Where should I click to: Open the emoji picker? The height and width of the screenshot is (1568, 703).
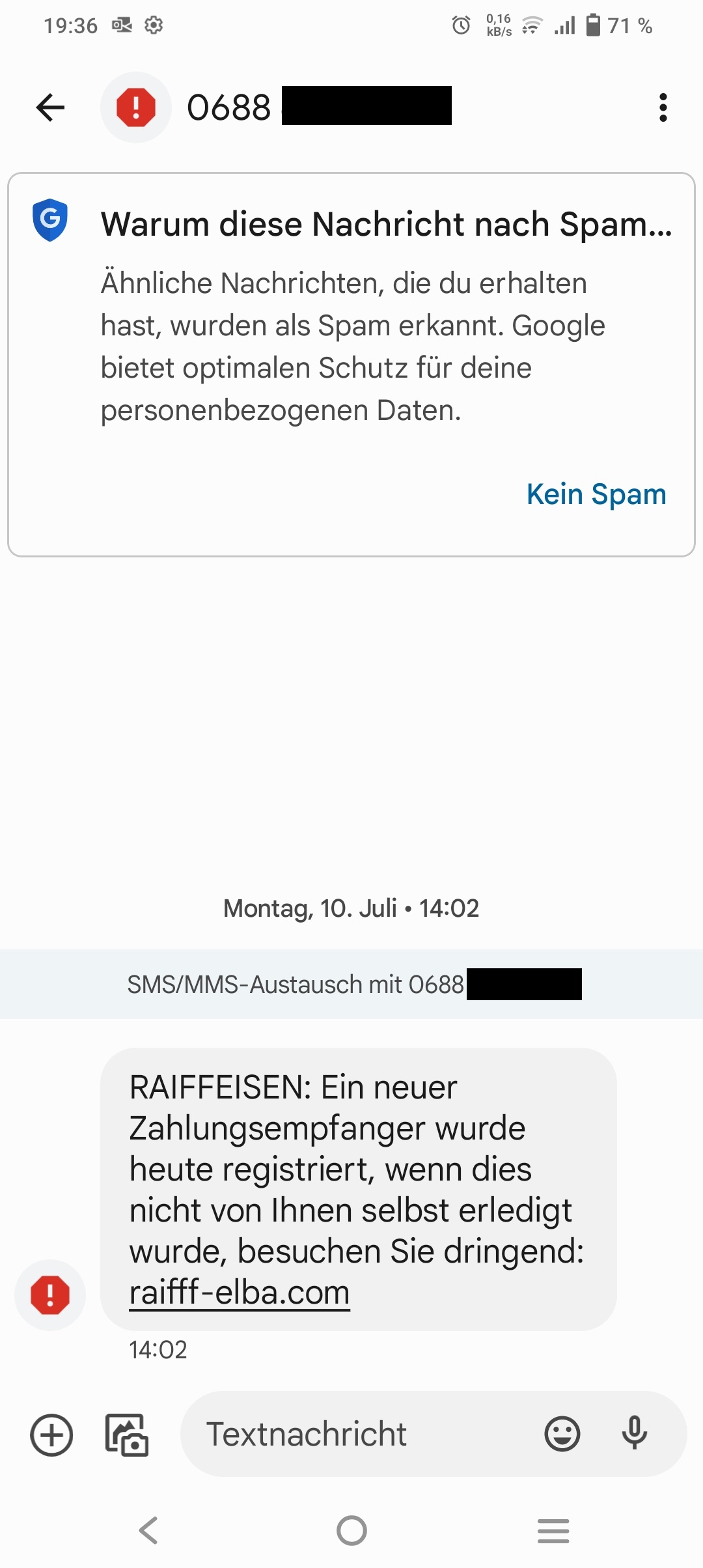tap(562, 1435)
